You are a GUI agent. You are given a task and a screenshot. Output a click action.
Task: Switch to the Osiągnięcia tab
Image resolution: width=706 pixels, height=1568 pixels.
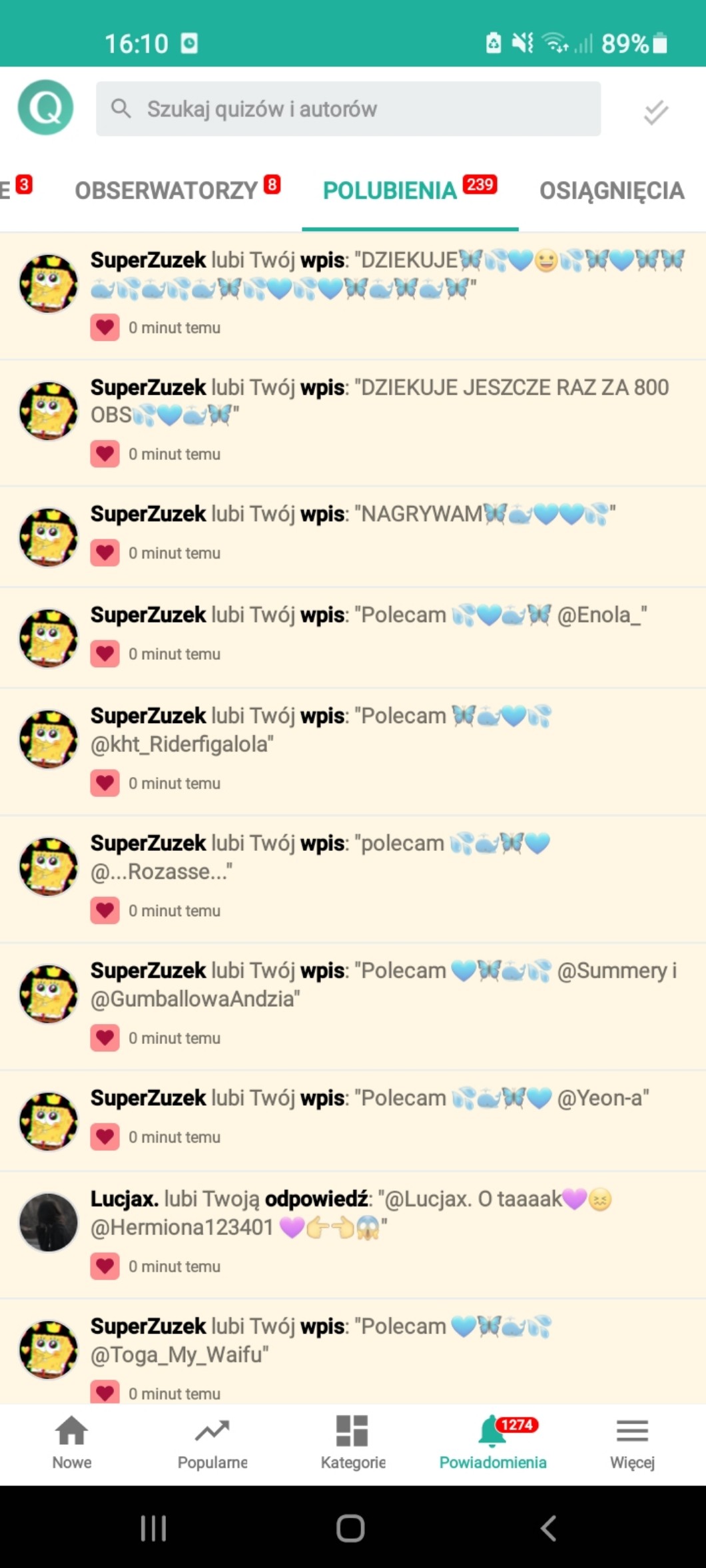click(611, 191)
